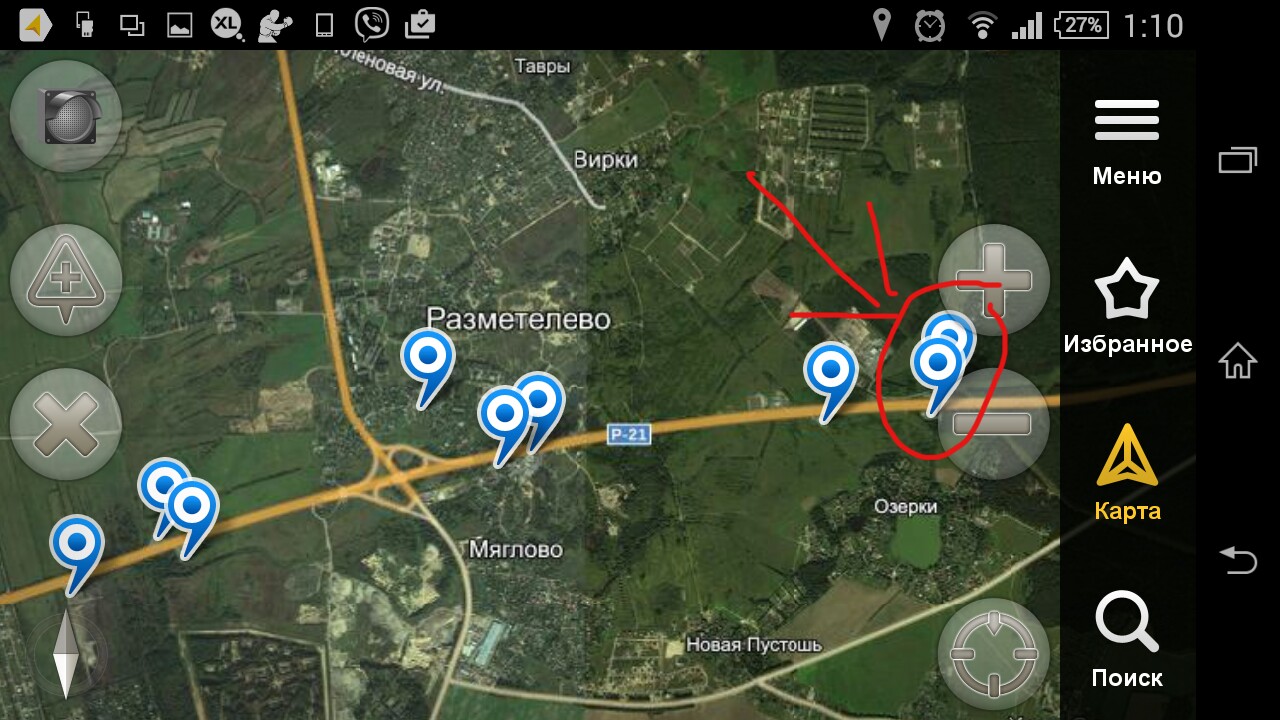Add a road event warning
The height and width of the screenshot is (720, 1280).
66,280
